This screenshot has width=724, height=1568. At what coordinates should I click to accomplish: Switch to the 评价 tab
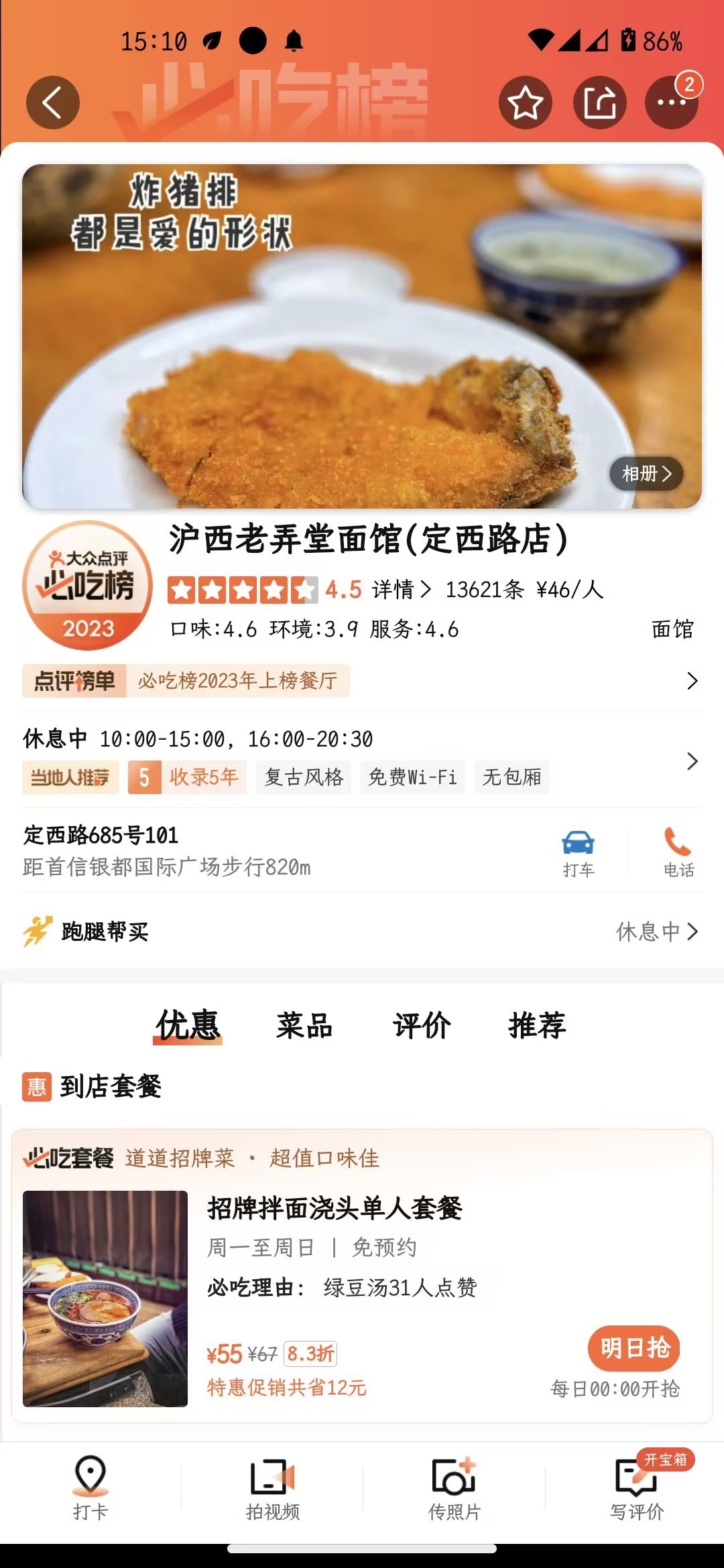pyautogui.click(x=422, y=1025)
